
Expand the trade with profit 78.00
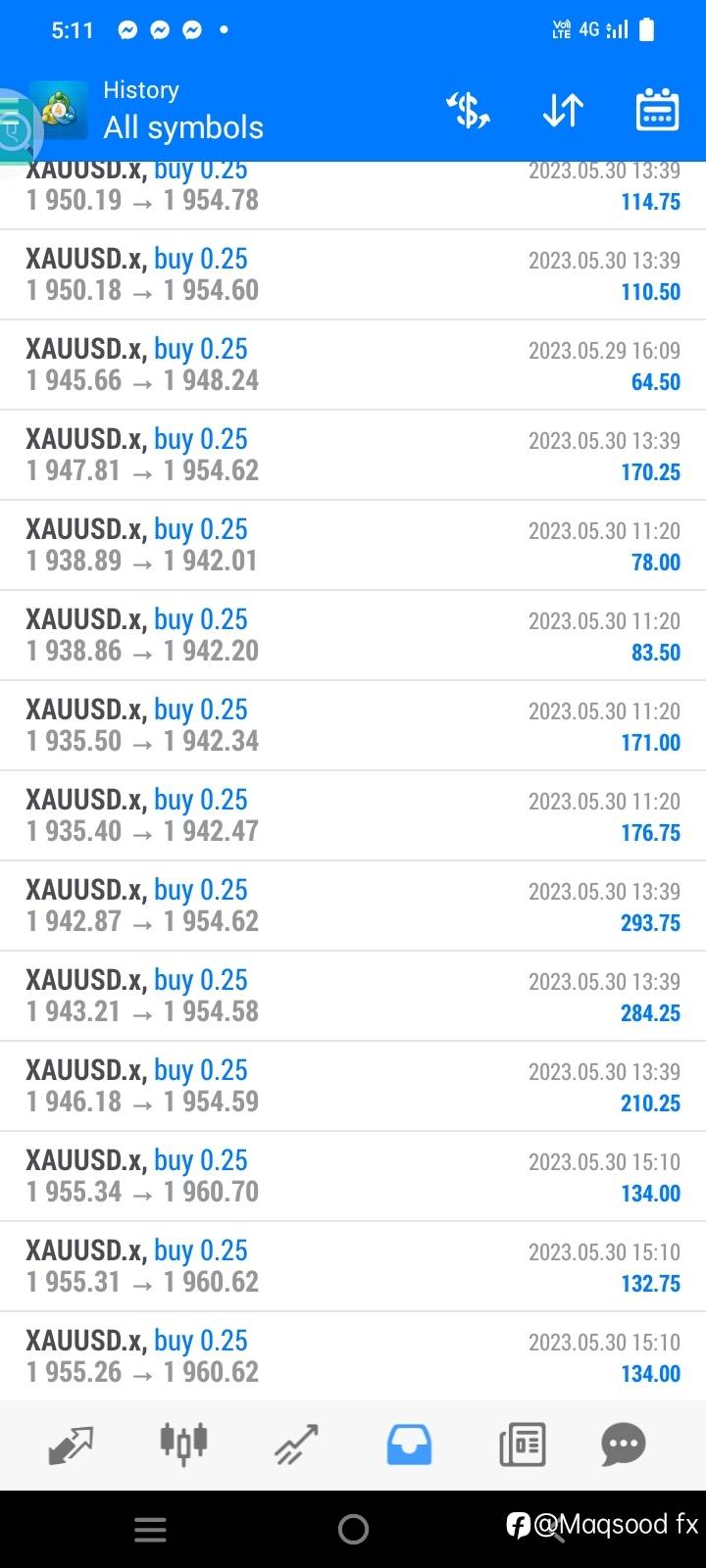(353, 546)
